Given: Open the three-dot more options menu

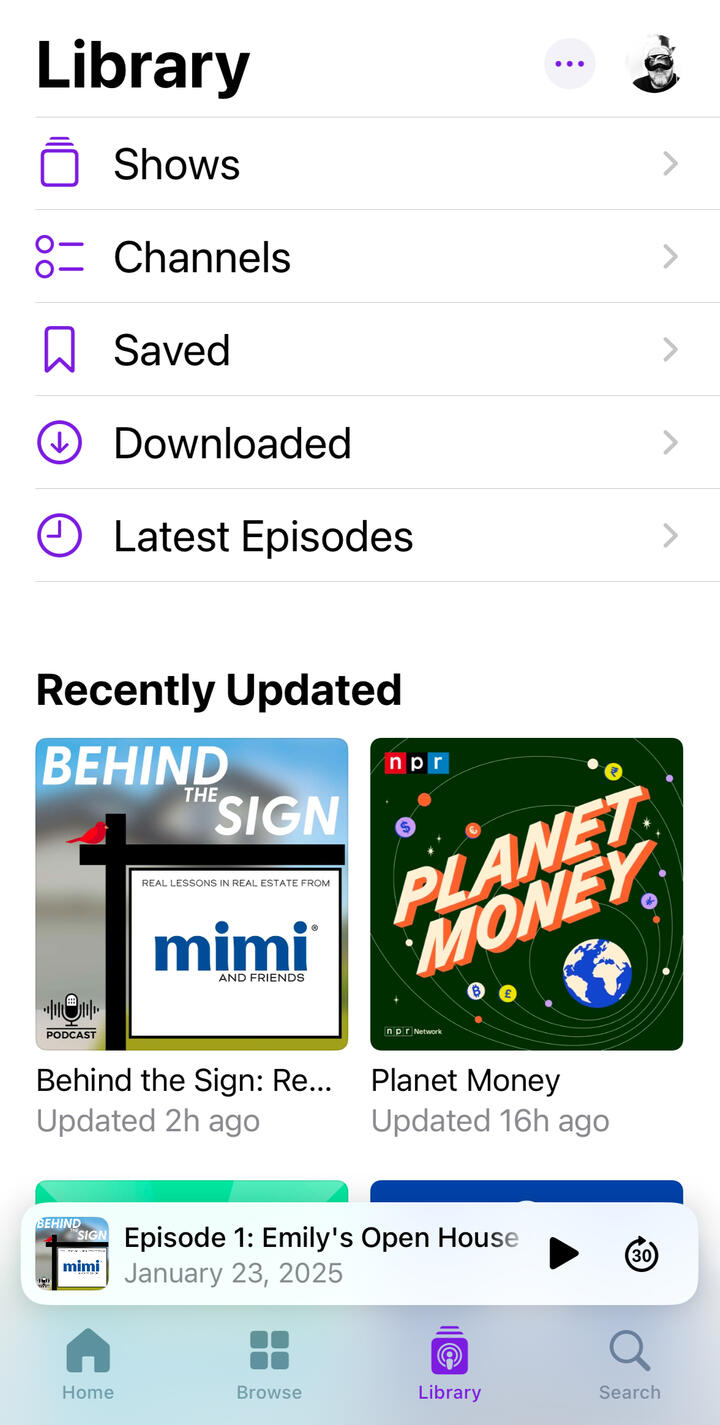Looking at the screenshot, I should pyautogui.click(x=569, y=64).
